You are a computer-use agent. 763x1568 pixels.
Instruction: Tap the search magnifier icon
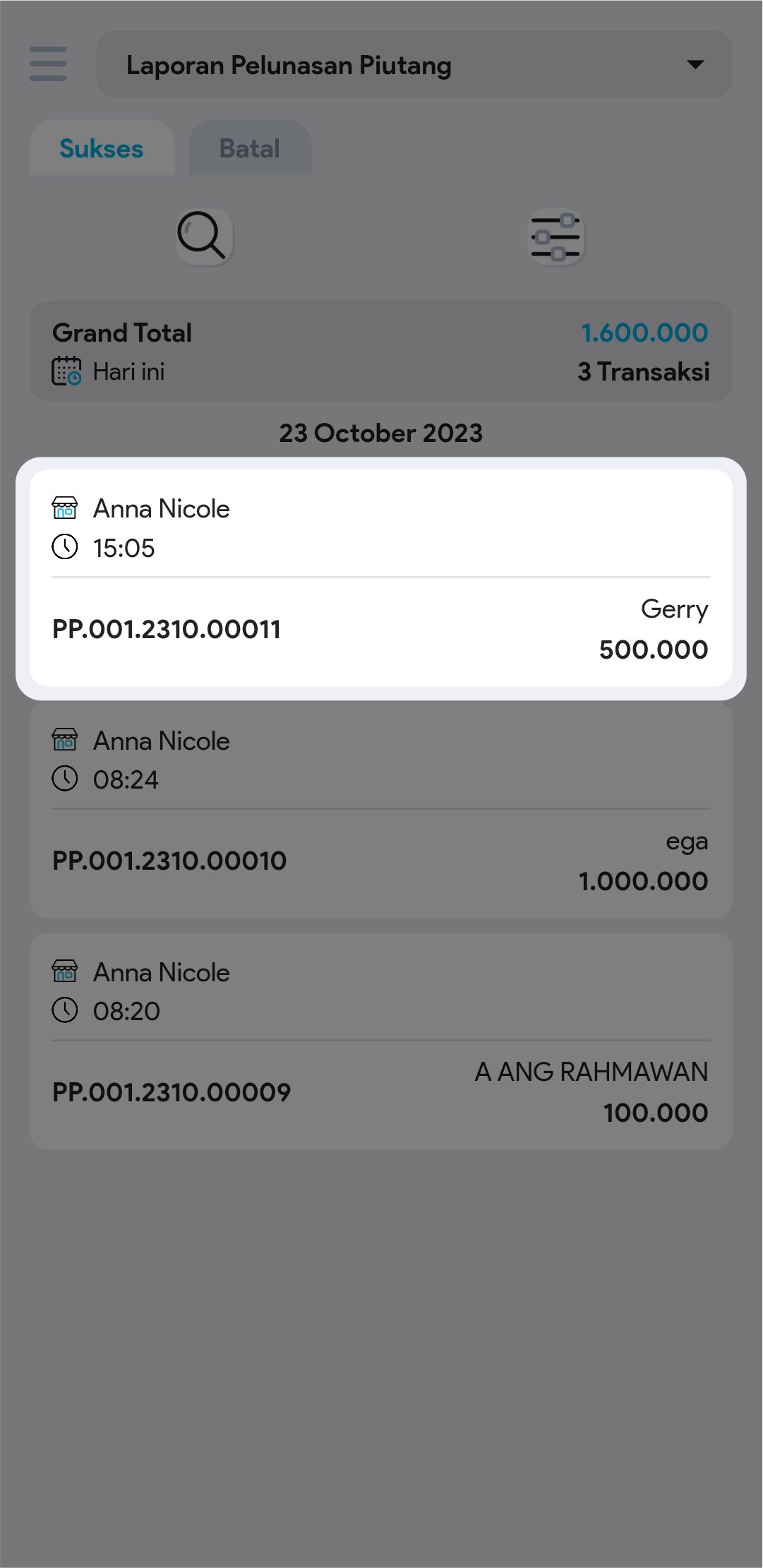(x=204, y=237)
